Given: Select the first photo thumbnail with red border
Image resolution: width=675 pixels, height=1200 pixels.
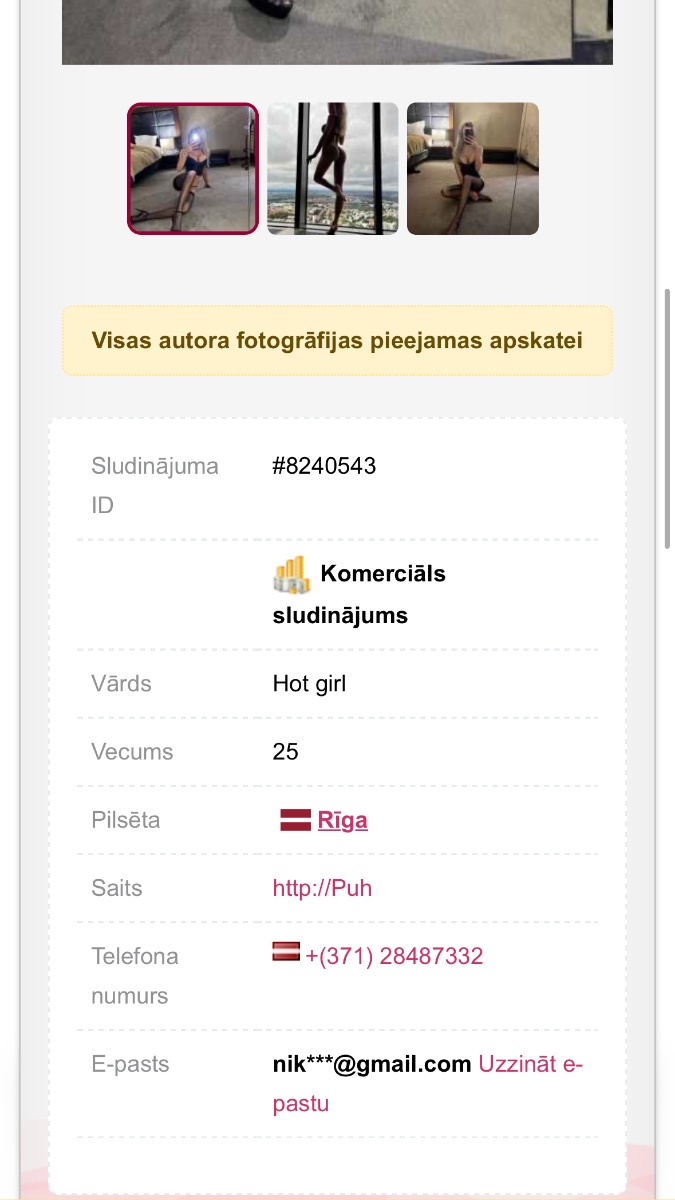Looking at the screenshot, I should [193, 169].
